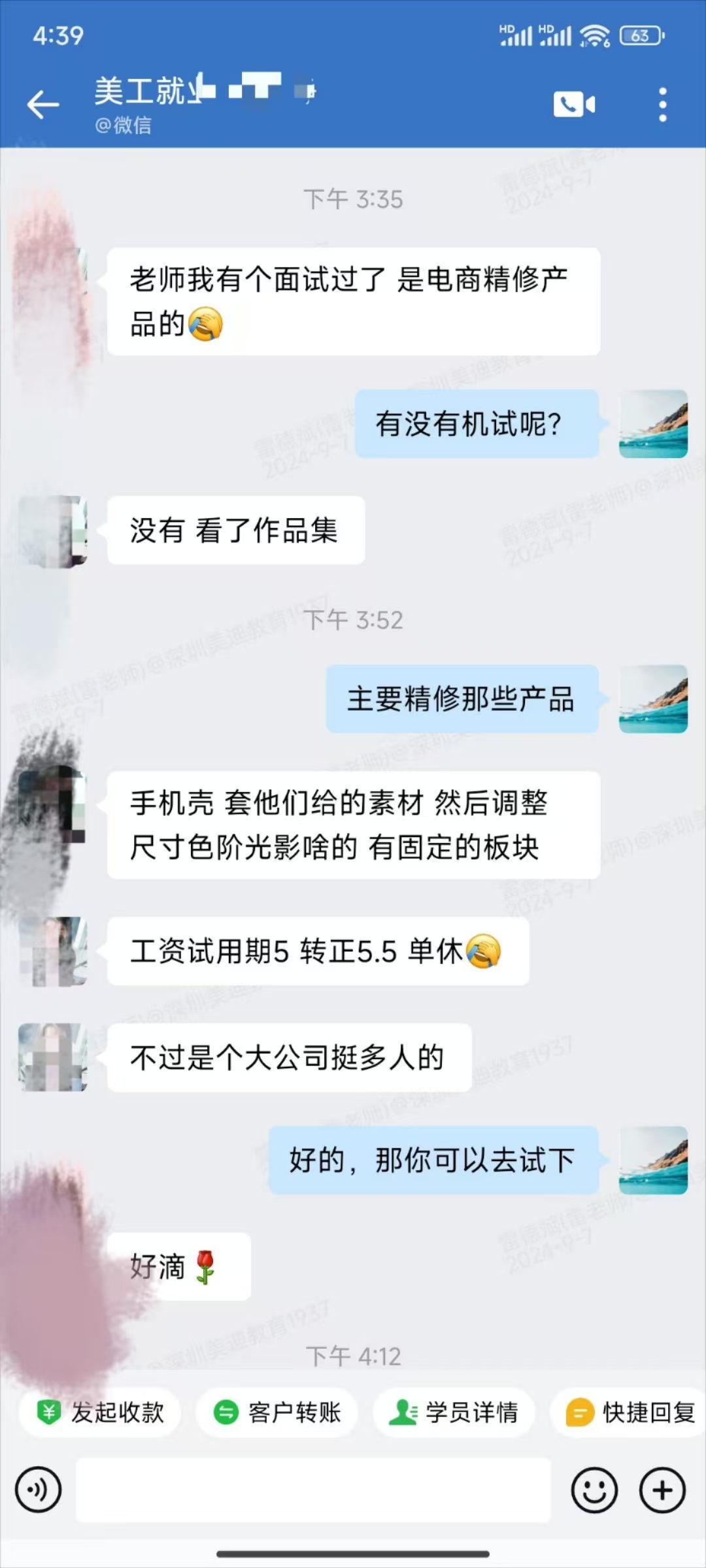This screenshot has width=706, height=1568.
Task: Start a voice or video call
Action: [x=574, y=105]
